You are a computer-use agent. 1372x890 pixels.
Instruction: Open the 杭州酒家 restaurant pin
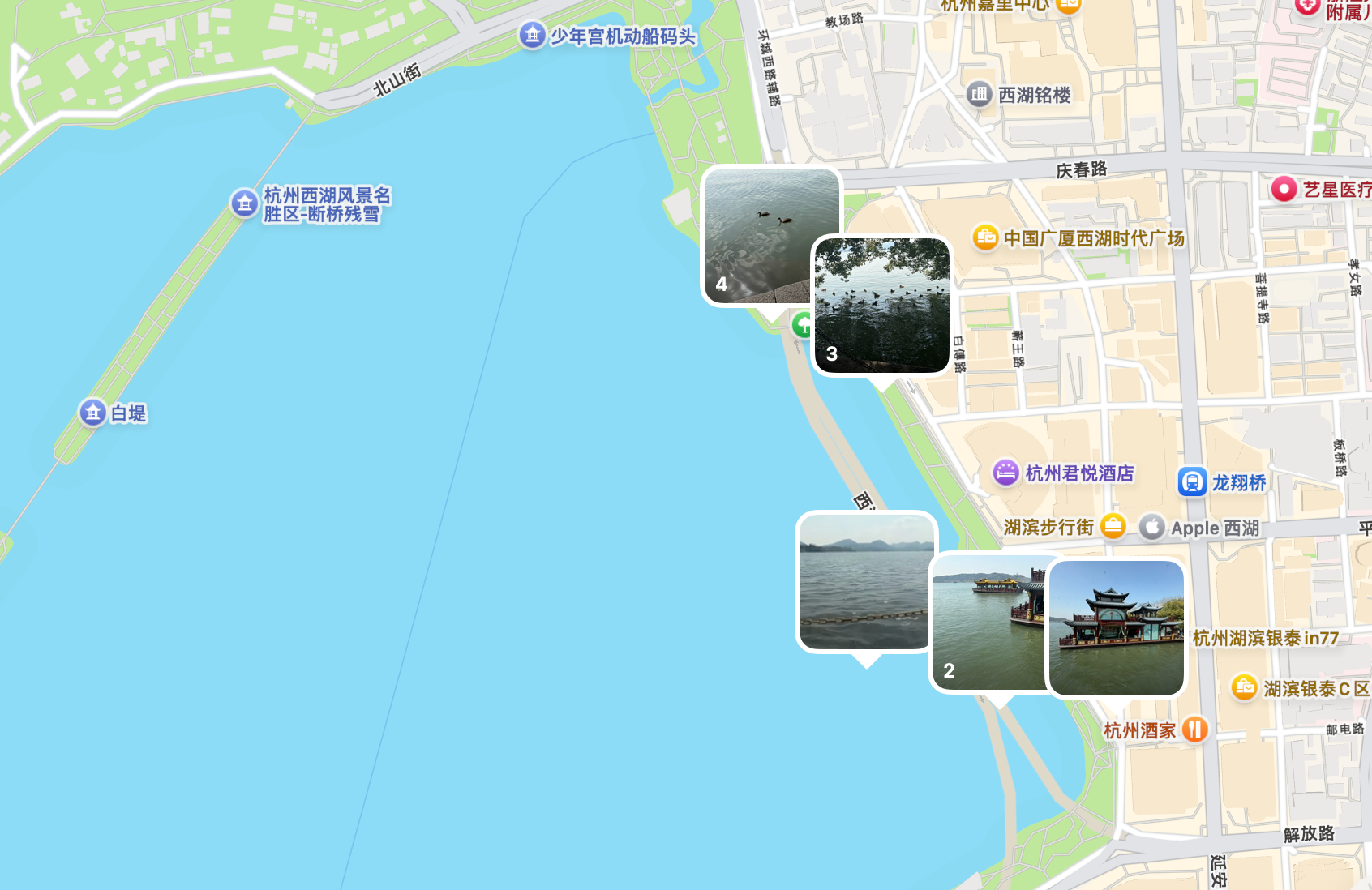coord(1194,730)
